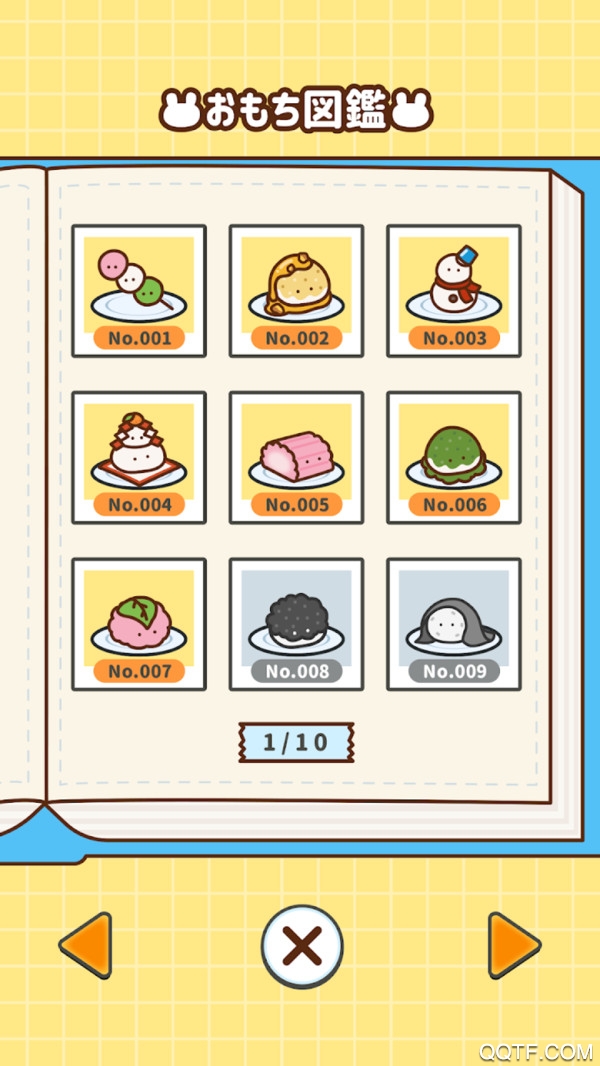
Task: Open mochi entry No.002
Action: tap(296, 291)
